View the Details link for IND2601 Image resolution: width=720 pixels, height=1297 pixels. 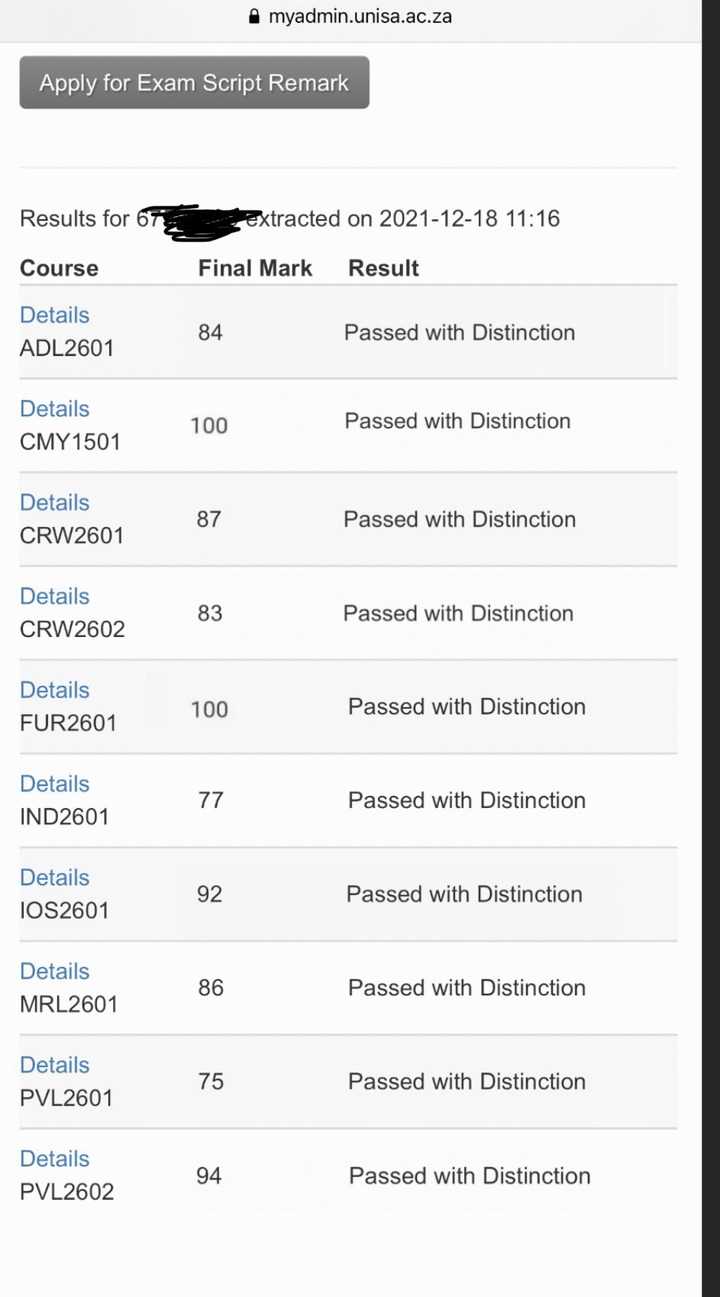(x=55, y=784)
